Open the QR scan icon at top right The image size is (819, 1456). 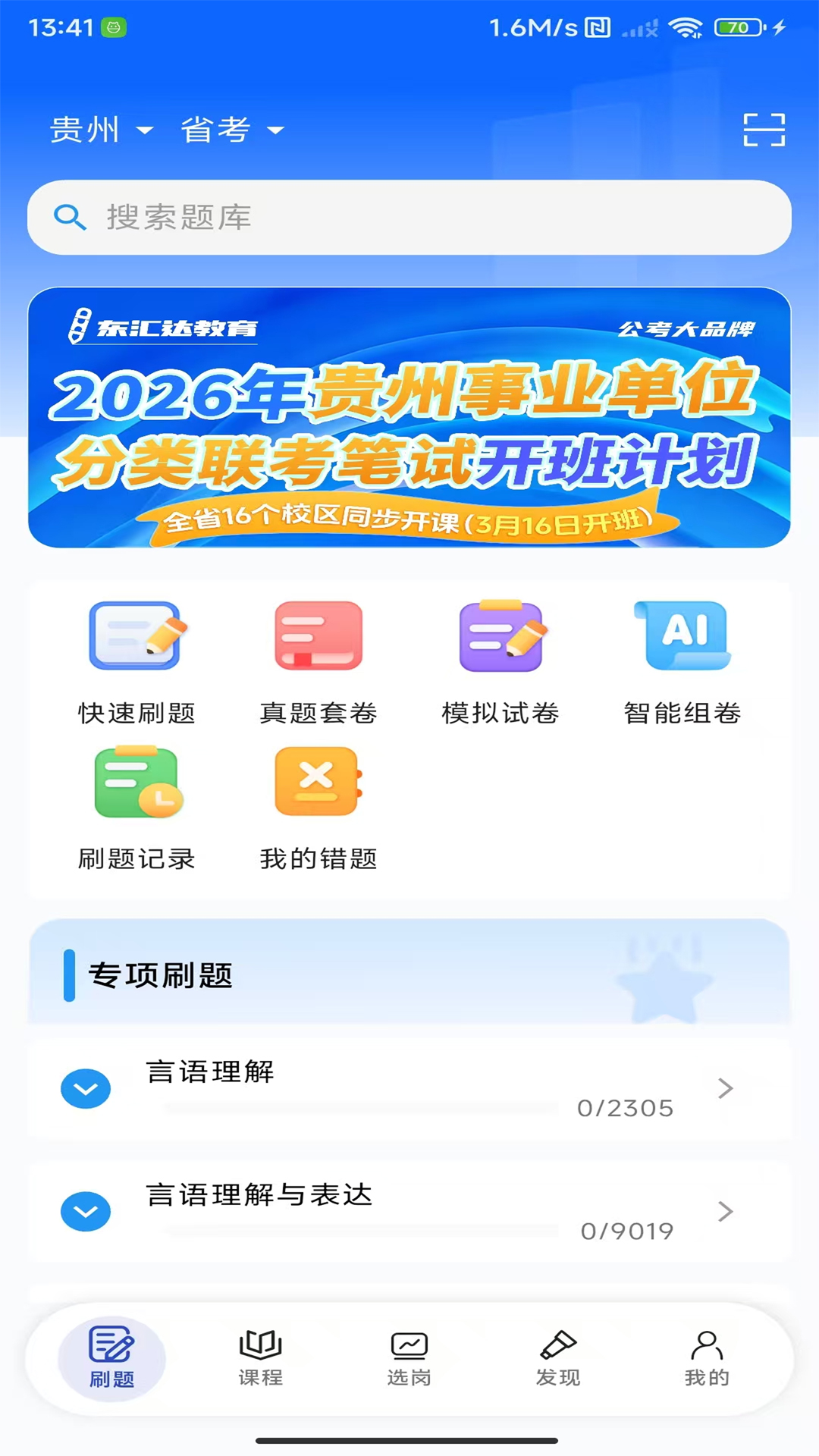[765, 130]
